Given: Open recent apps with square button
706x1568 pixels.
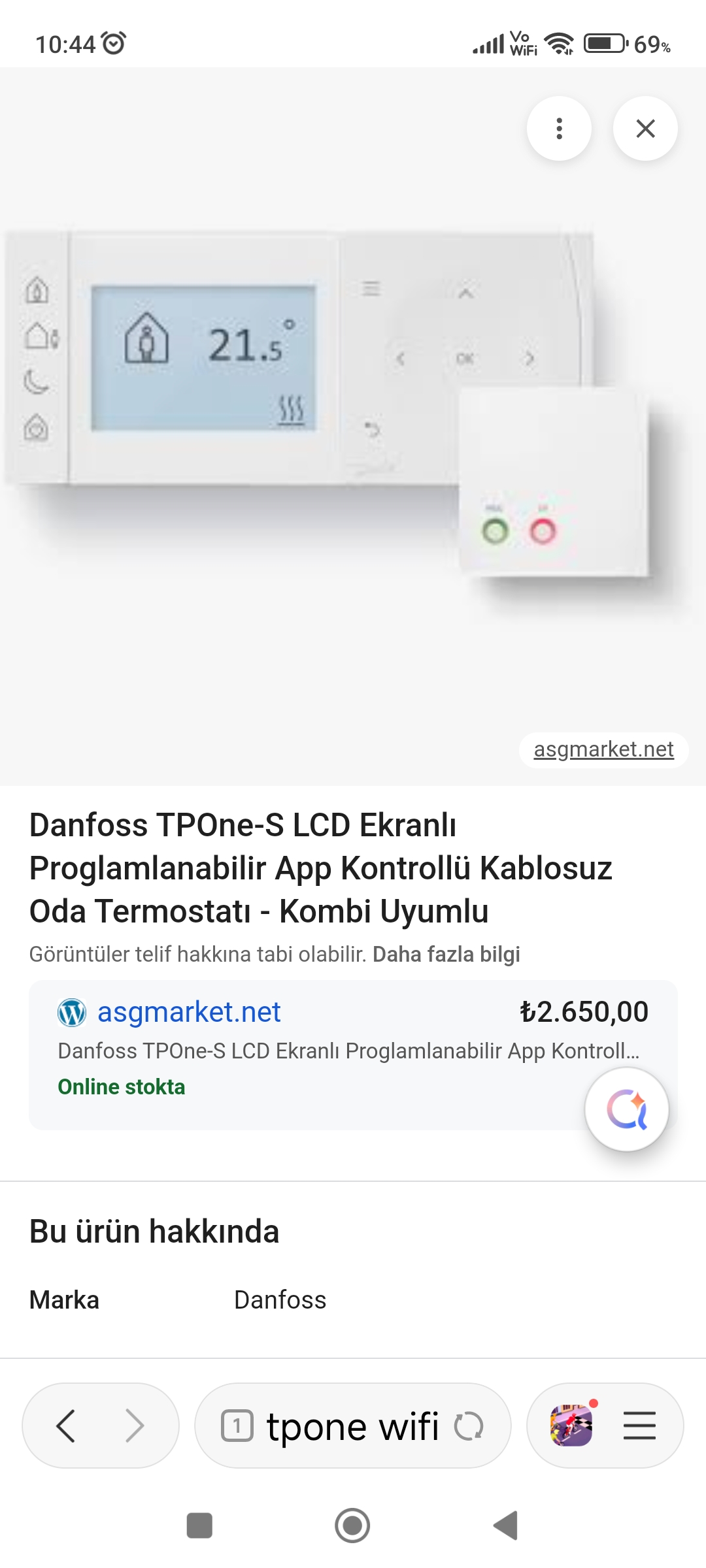Looking at the screenshot, I should [199, 1526].
